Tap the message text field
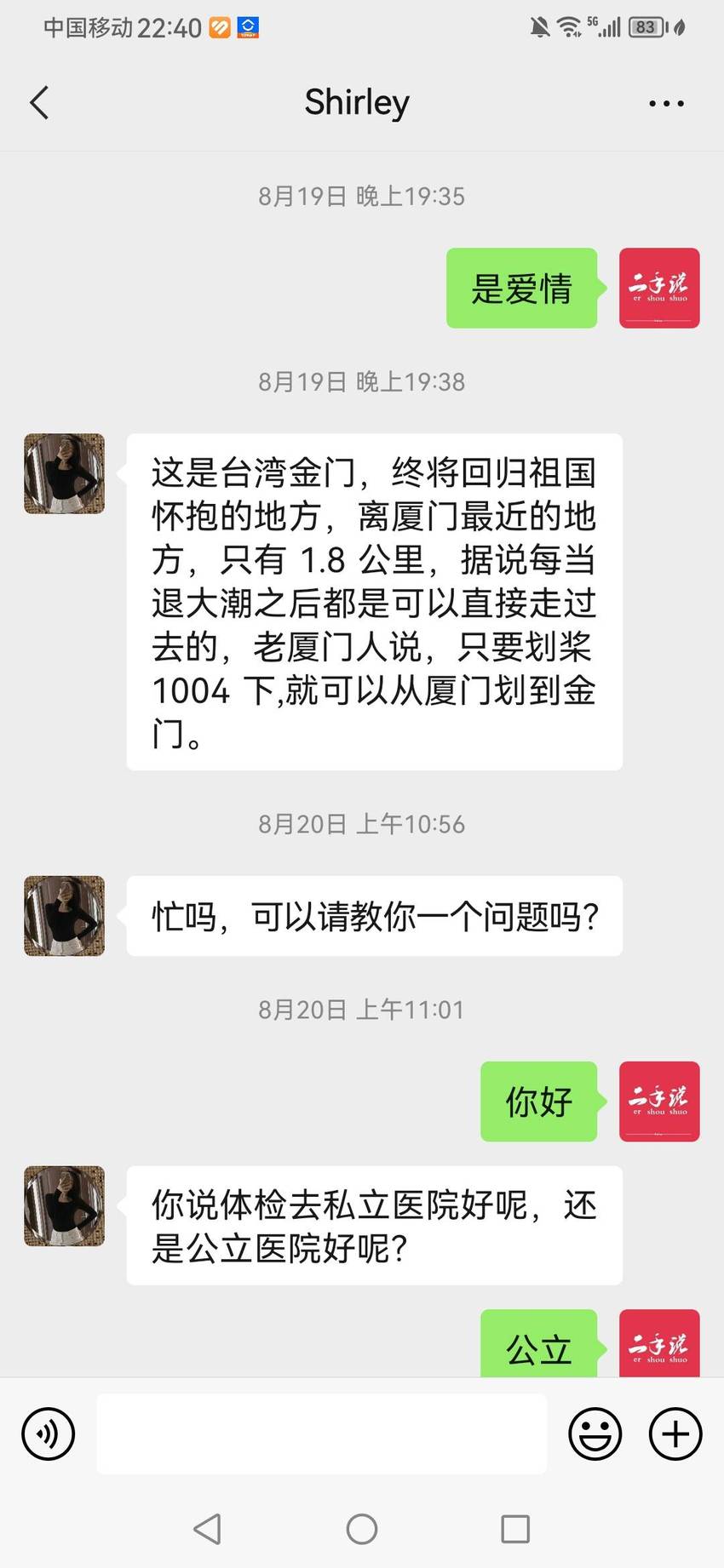The height and width of the screenshot is (1568, 724). [x=321, y=1434]
